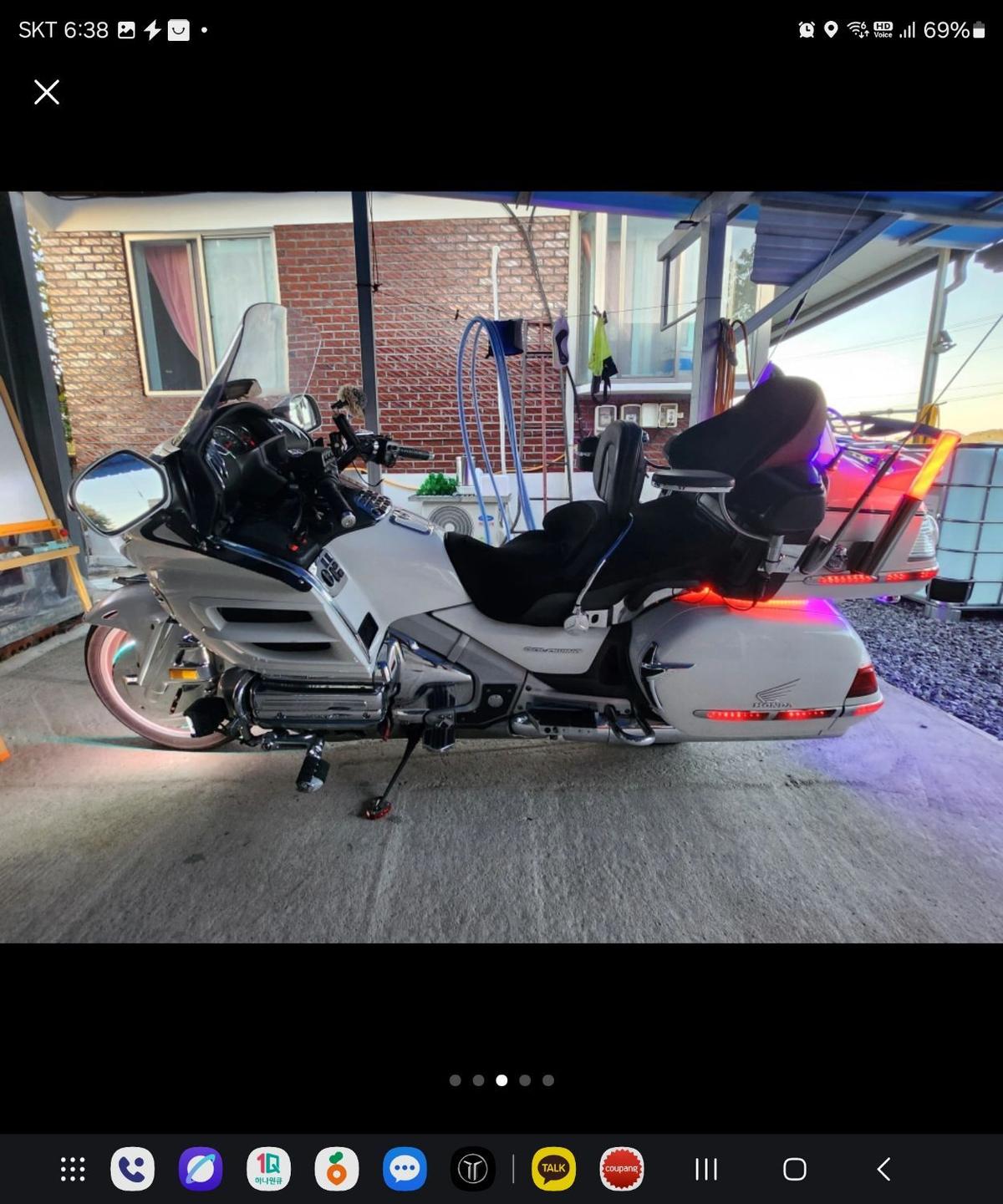The image size is (1003, 1204).
Task: Show recent apps
Action: (x=706, y=1169)
